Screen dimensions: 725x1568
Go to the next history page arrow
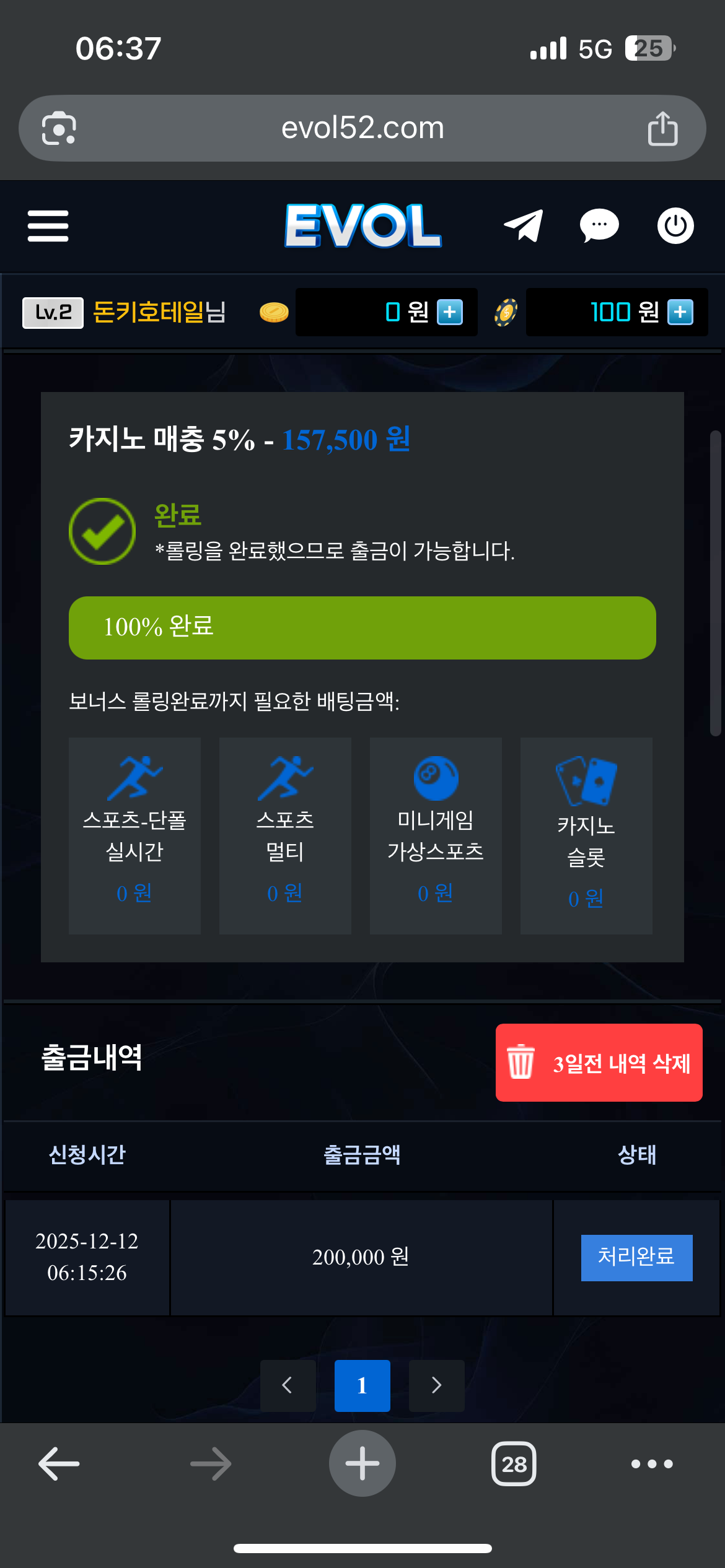point(436,1385)
